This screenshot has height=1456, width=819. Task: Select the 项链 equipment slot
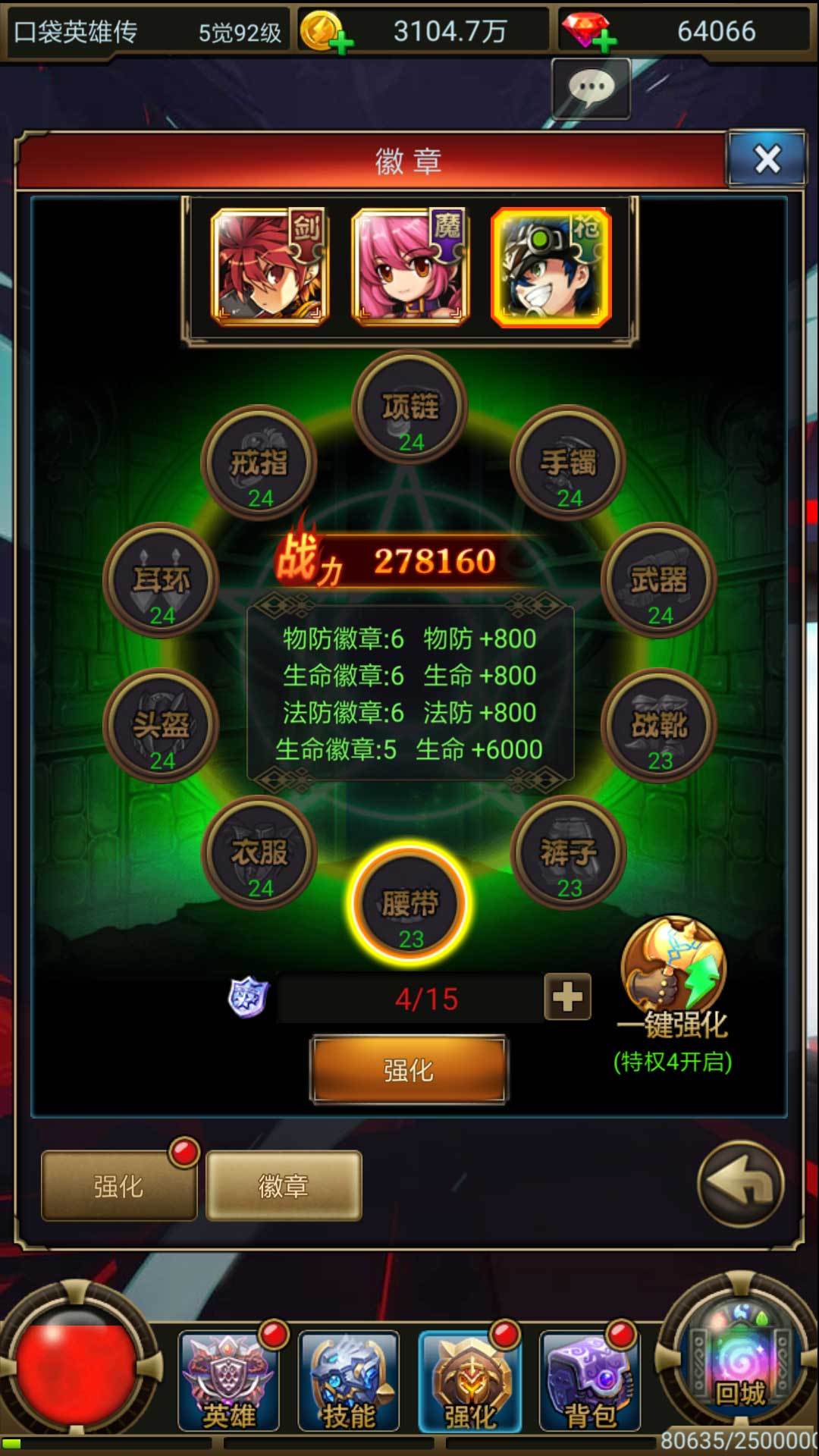(410, 408)
